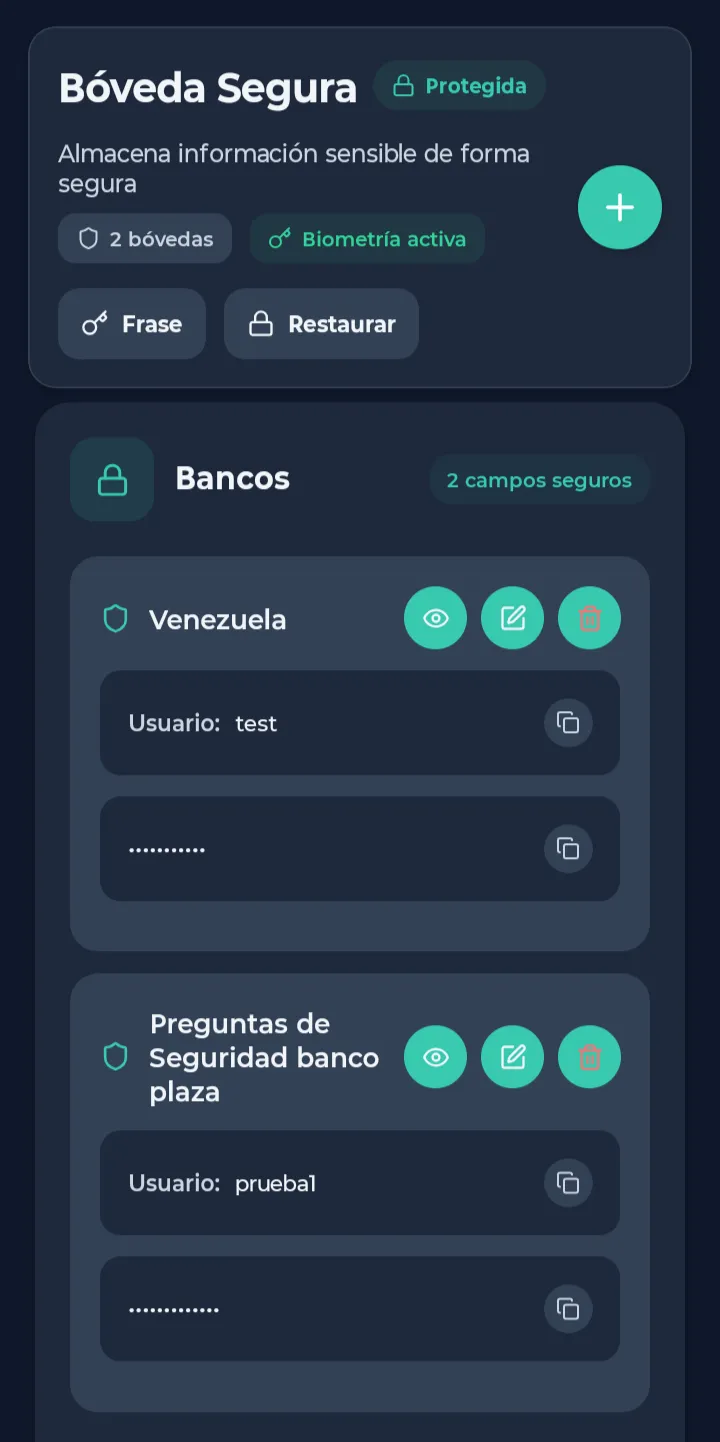Show Preguntas de Seguridad banco plaza secrets
The width and height of the screenshot is (720, 1442).
(435, 1057)
